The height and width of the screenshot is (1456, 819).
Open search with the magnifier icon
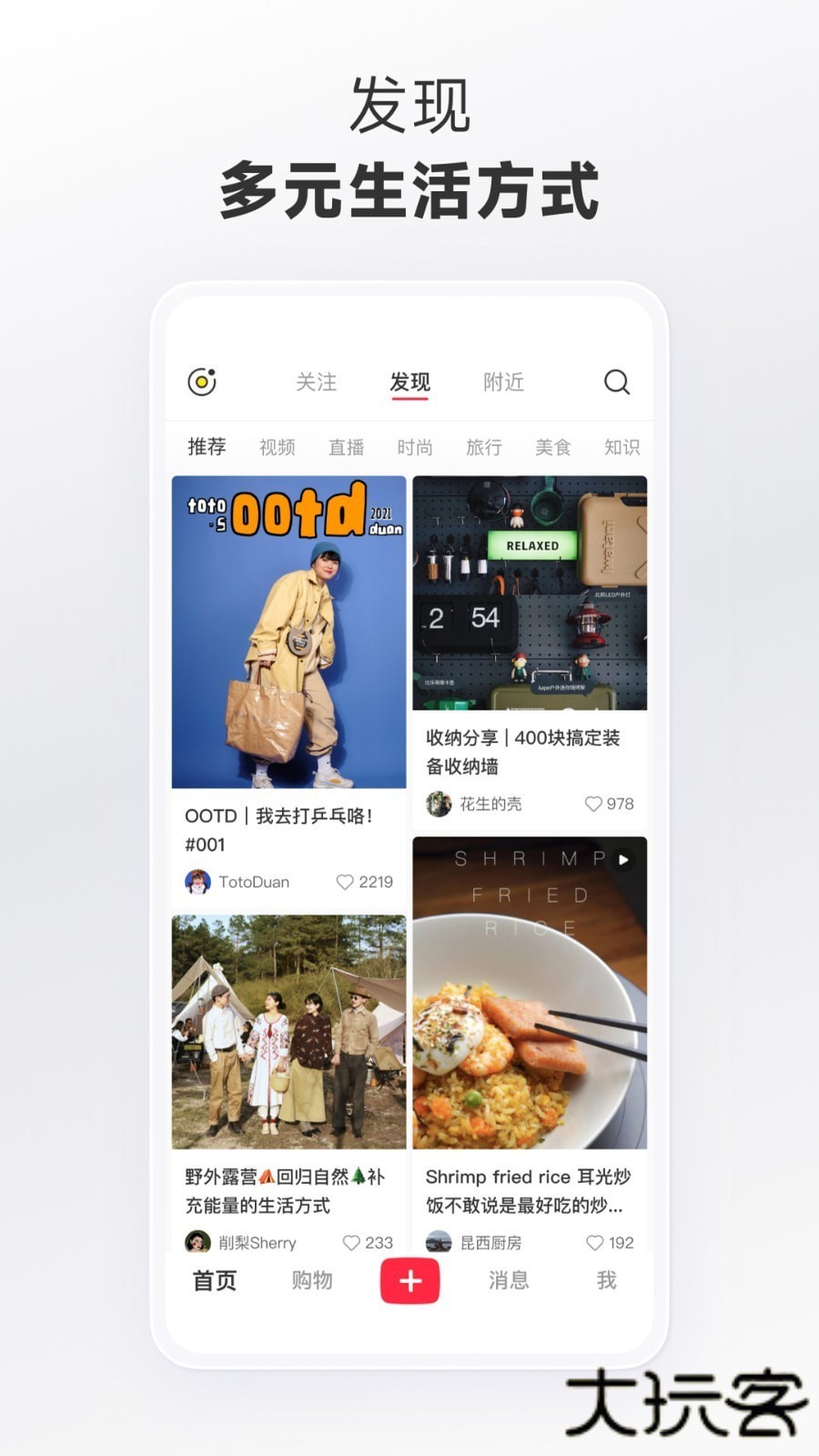tap(618, 382)
